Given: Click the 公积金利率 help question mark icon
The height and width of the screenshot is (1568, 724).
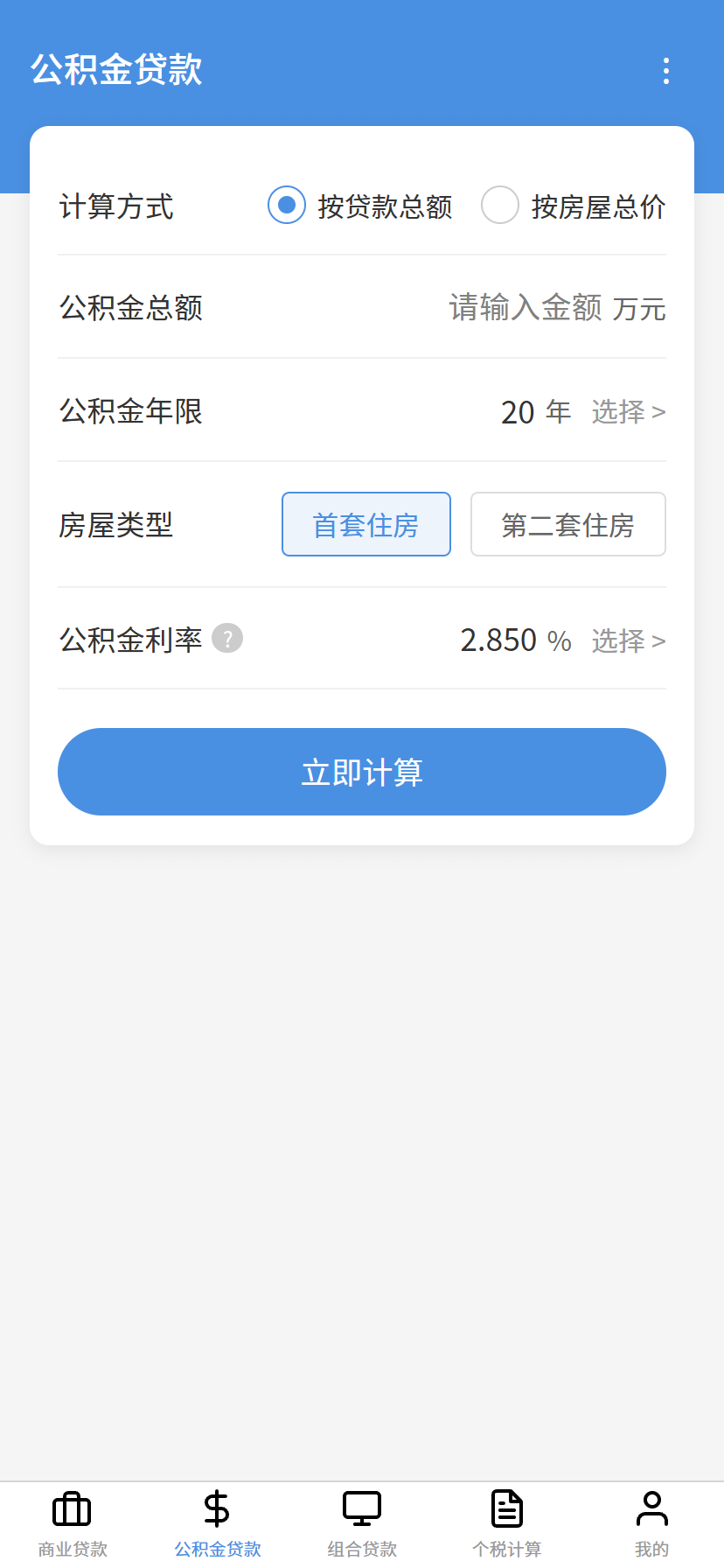Looking at the screenshot, I should coord(227,639).
